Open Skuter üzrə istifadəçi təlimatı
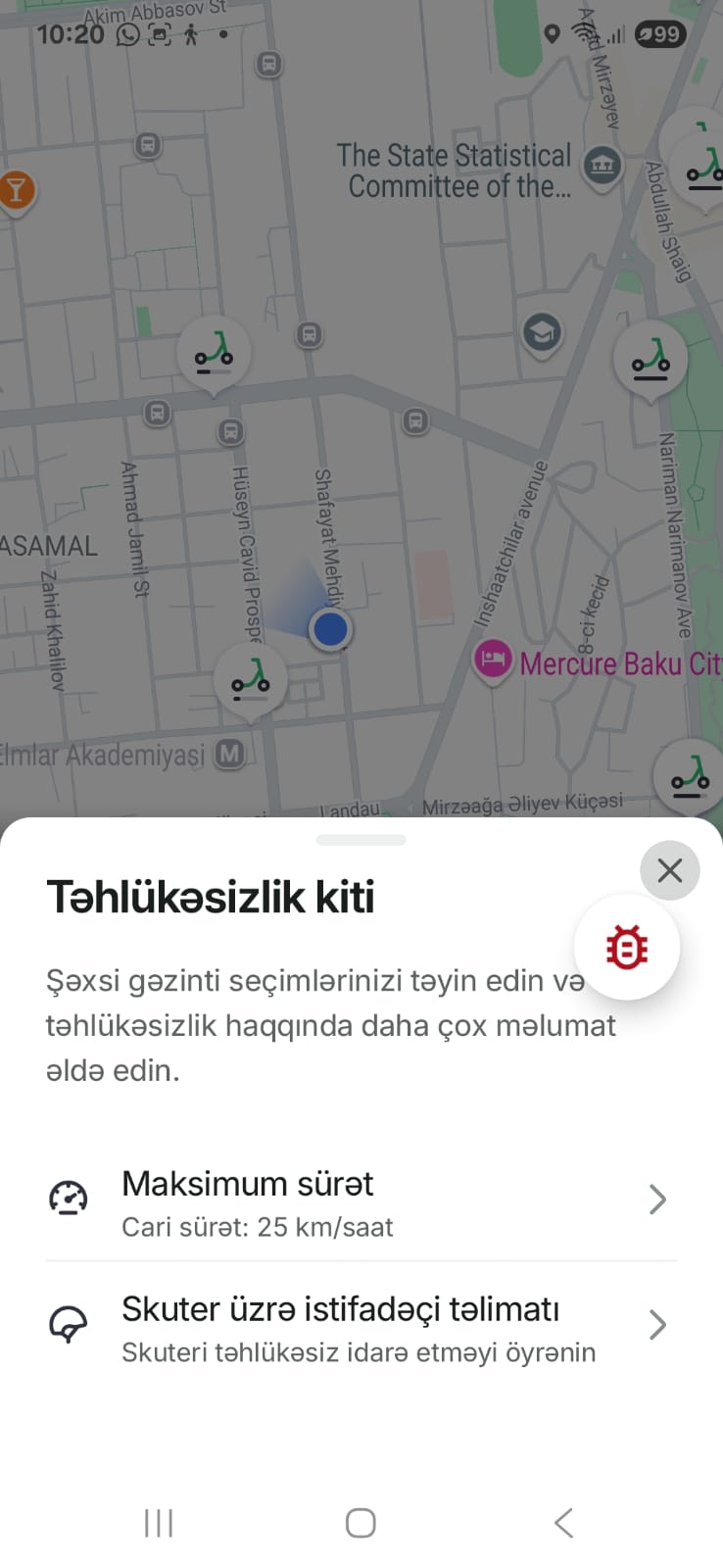The width and height of the screenshot is (723, 1568). (361, 1327)
